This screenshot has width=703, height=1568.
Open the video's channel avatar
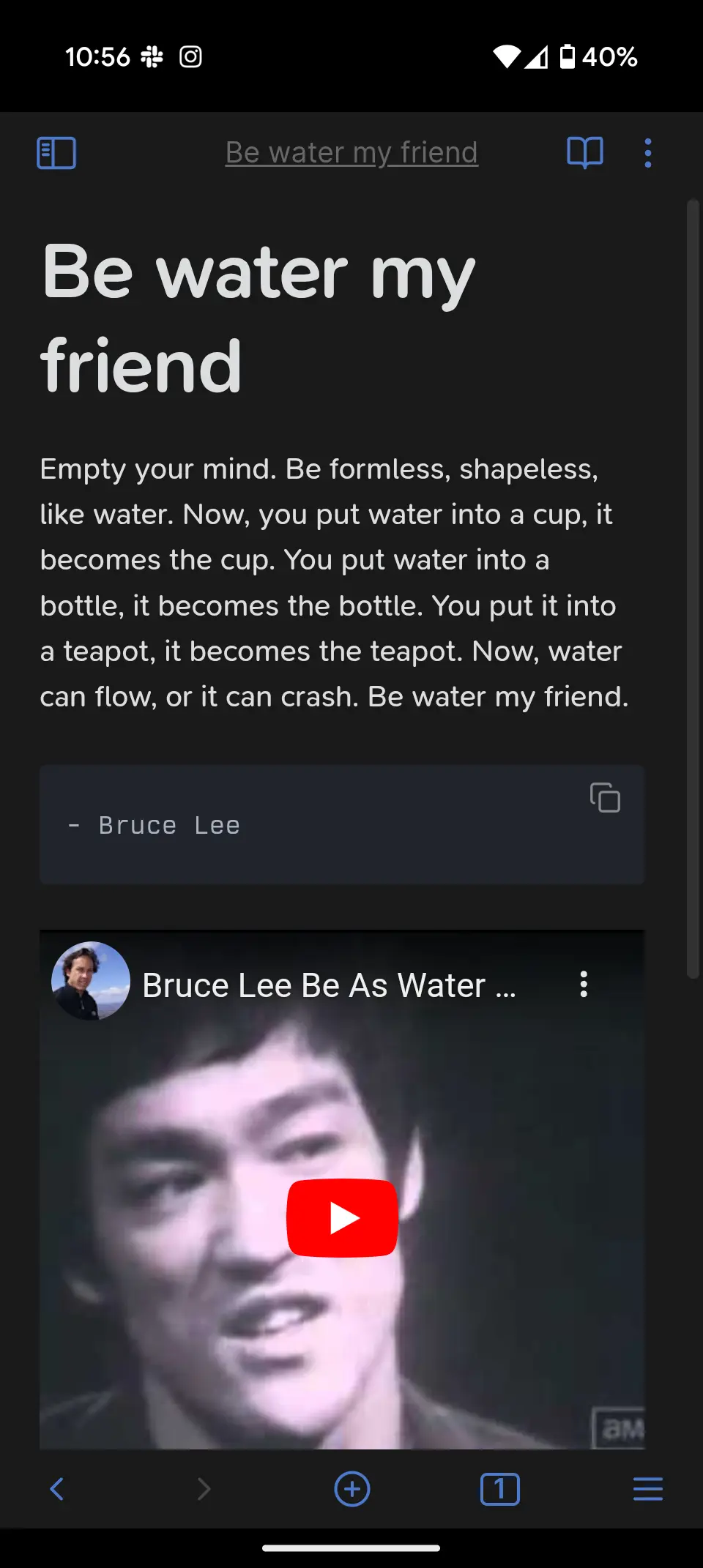click(91, 981)
